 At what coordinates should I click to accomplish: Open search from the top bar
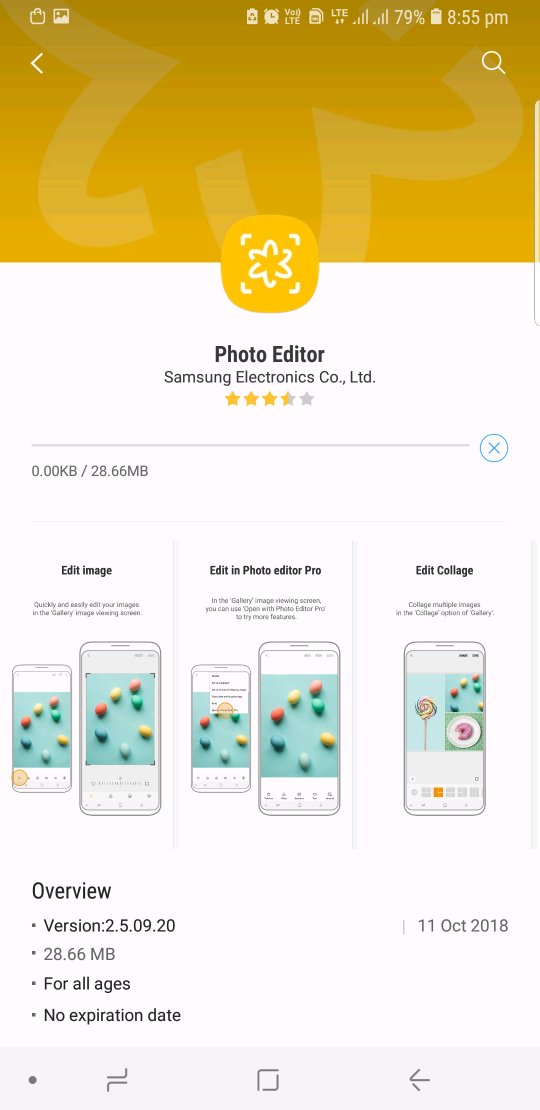coord(493,63)
